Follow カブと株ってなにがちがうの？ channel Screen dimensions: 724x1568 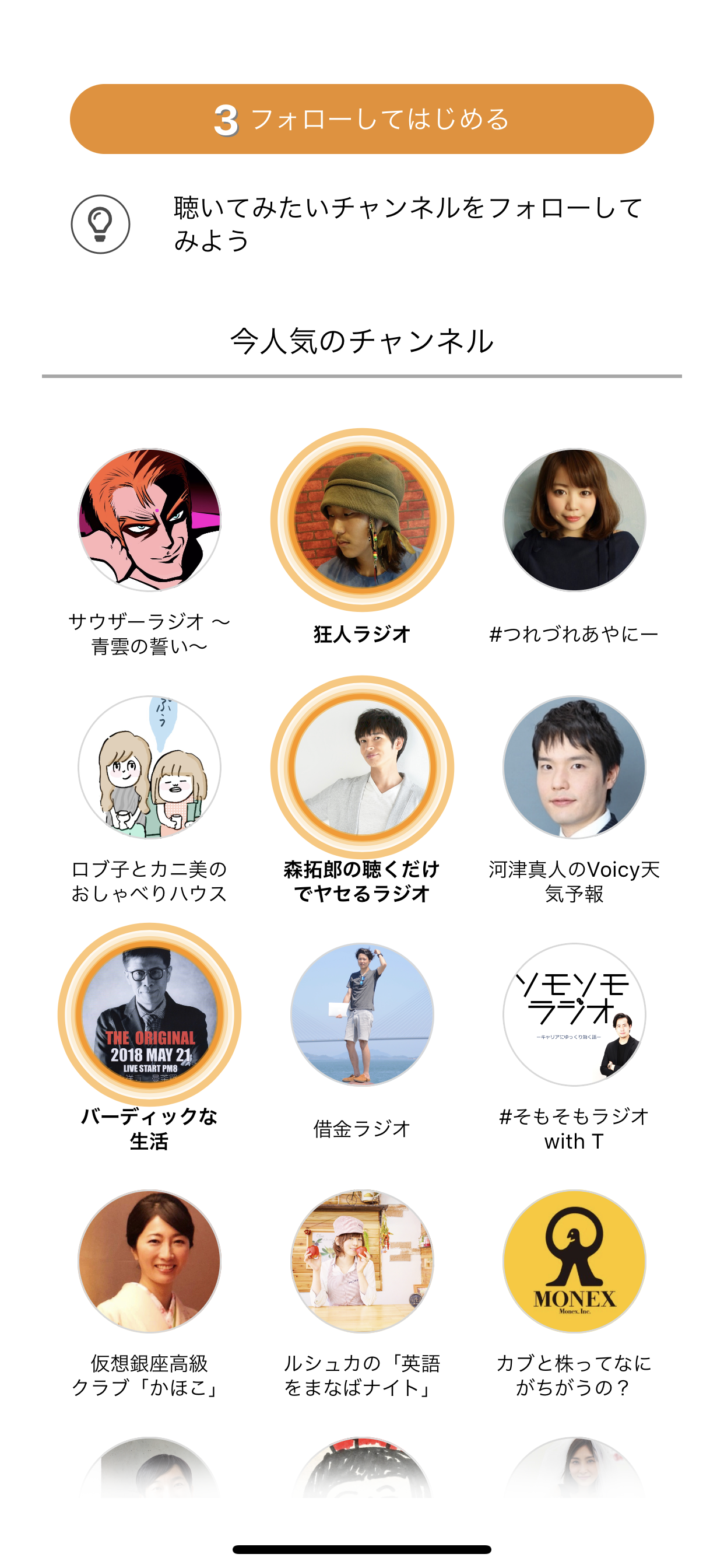pyautogui.click(x=574, y=1262)
